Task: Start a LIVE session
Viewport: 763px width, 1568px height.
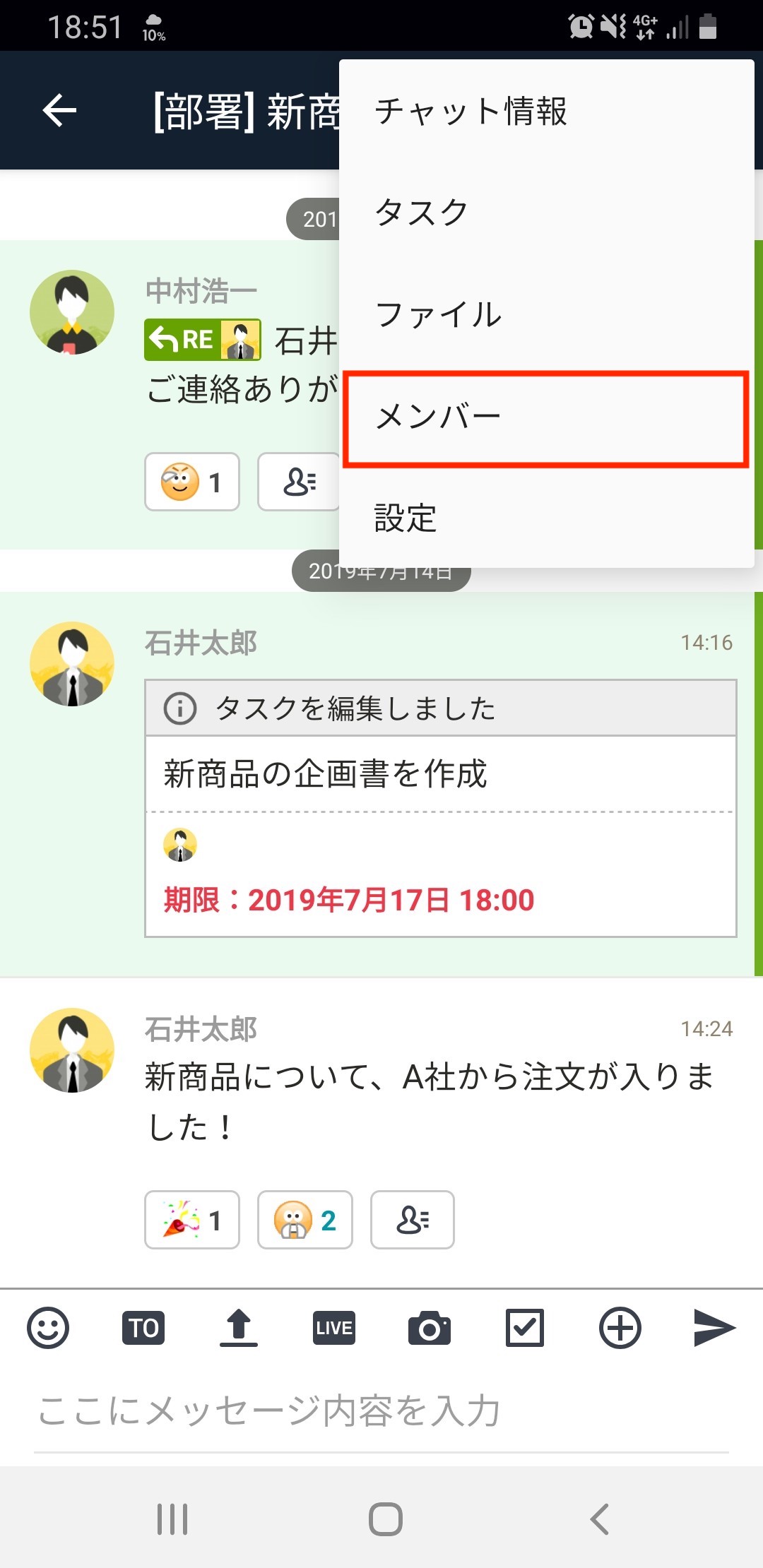Action: [334, 1328]
